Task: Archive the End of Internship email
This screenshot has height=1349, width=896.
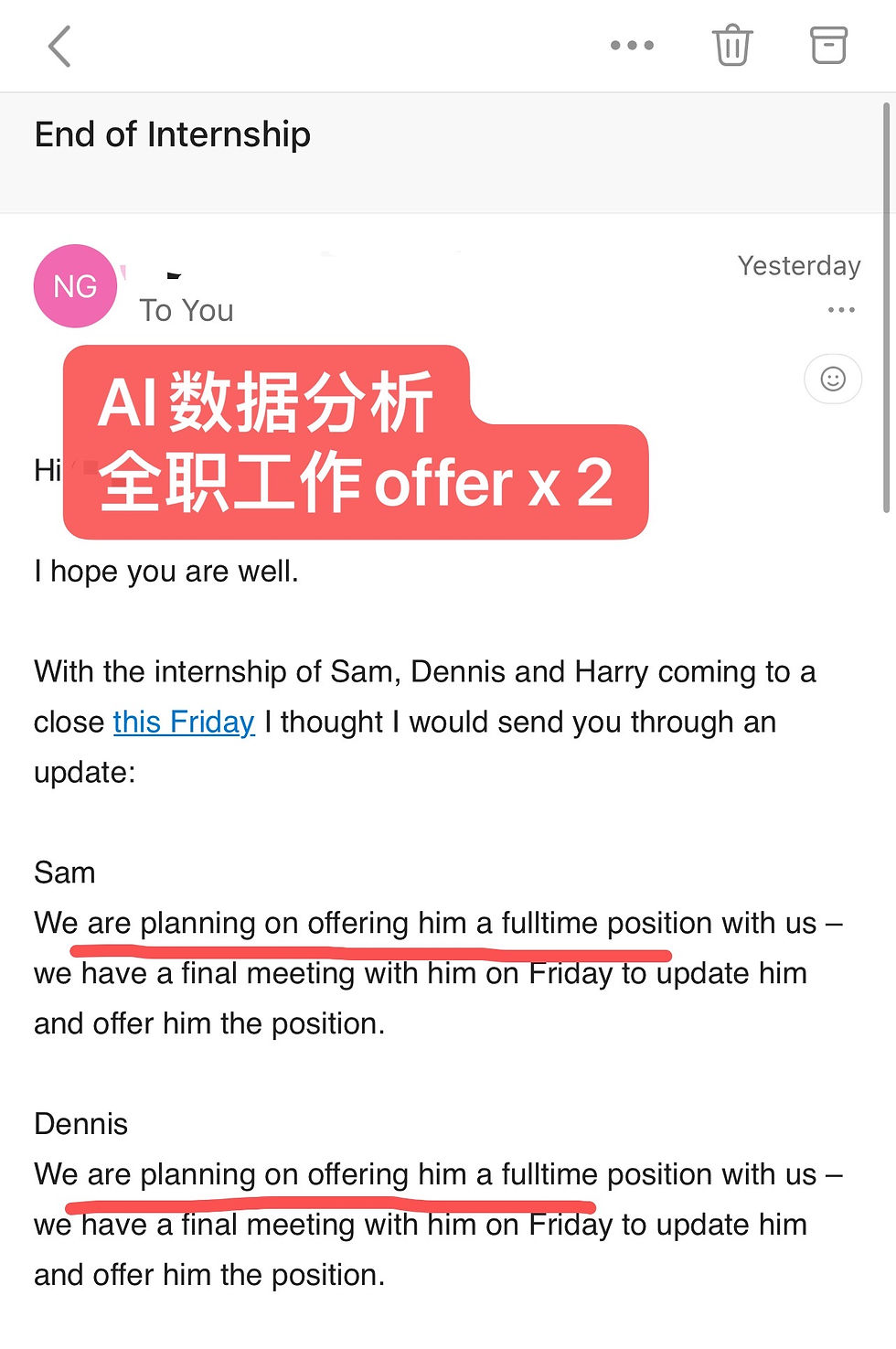Action: click(828, 45)
